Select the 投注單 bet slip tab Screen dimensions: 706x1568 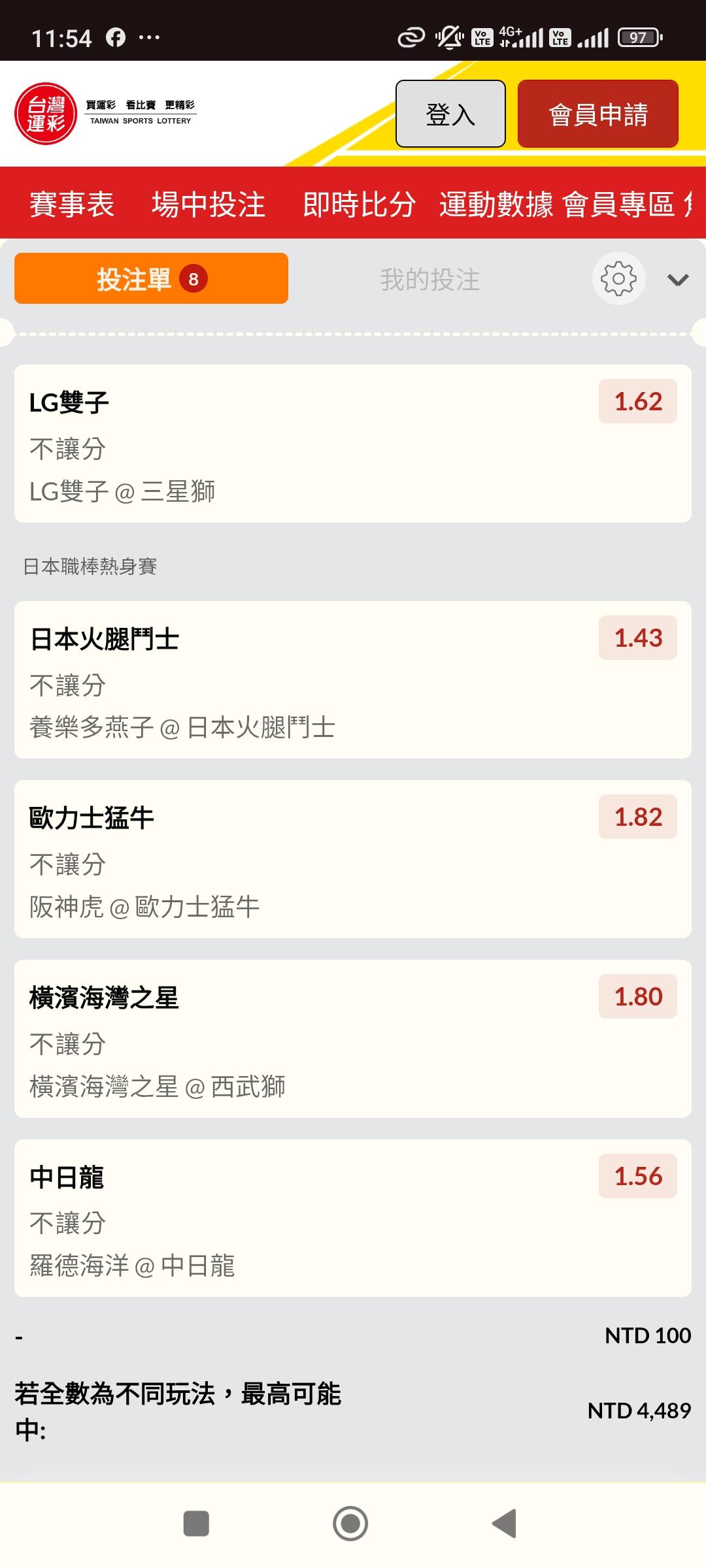pyautogui.click(x=151, y=279)
